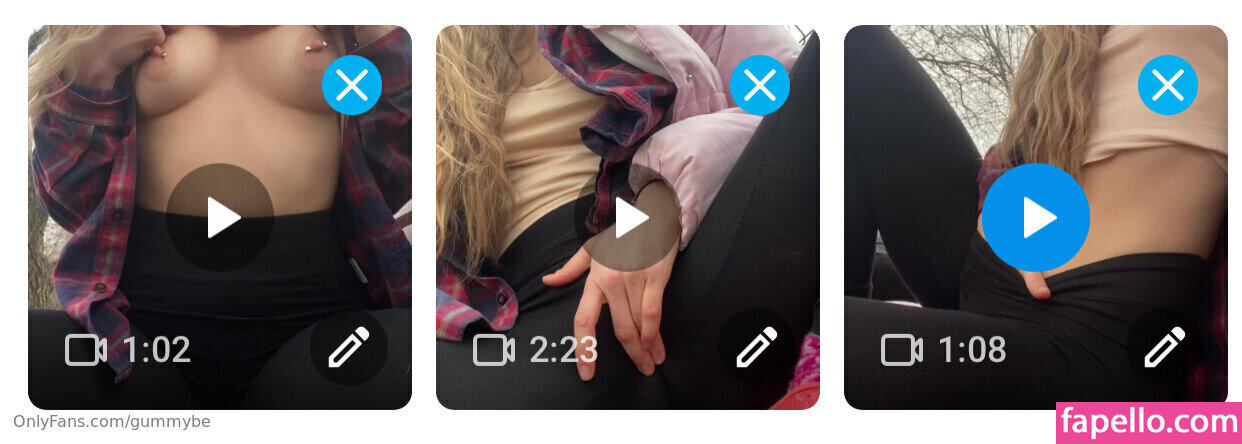This screenshot has height=444, width=1242.
Task: Edit the 2:23 video
Action: click(x=757, y=348)
